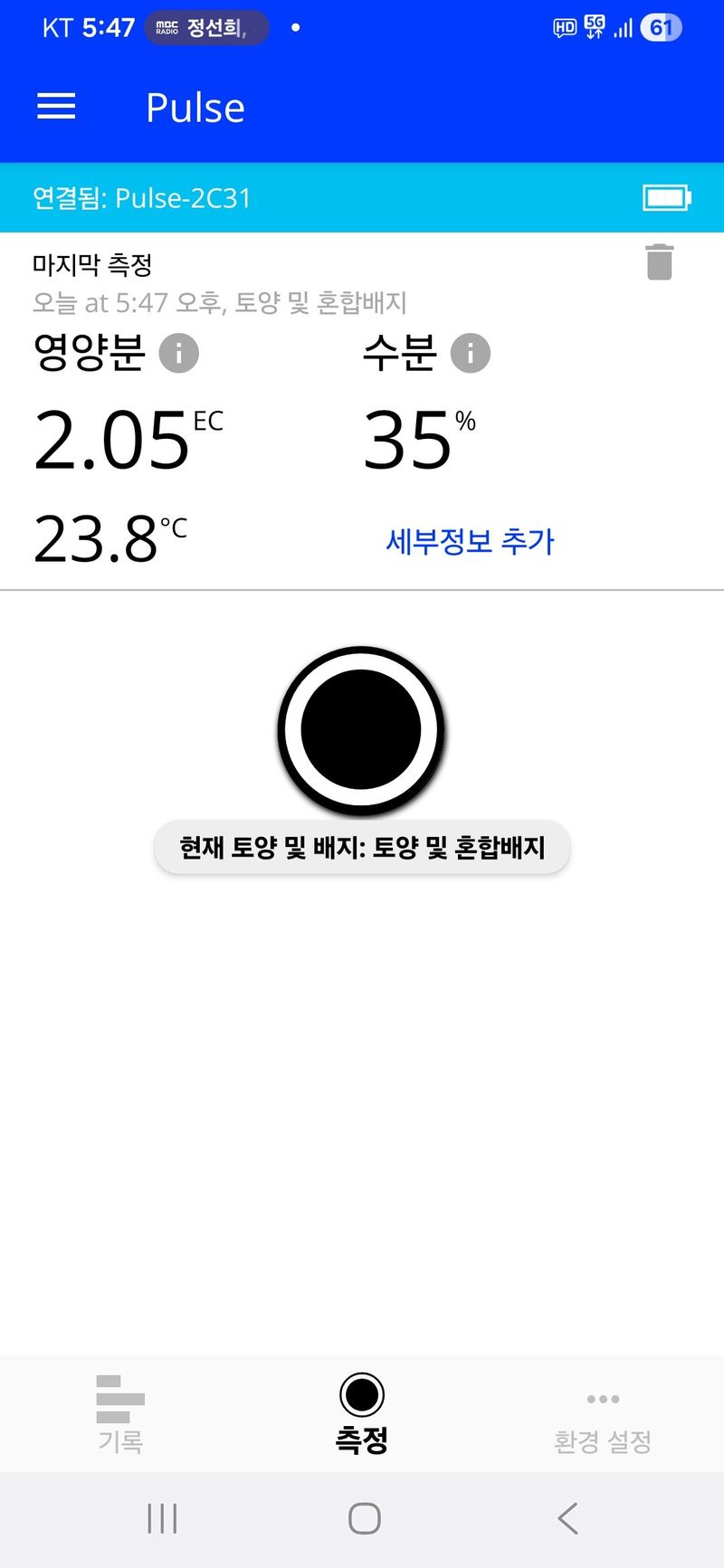Go back using the system back button
The height and width of the screenshot is (1568, 724).
pos(567,1518)
